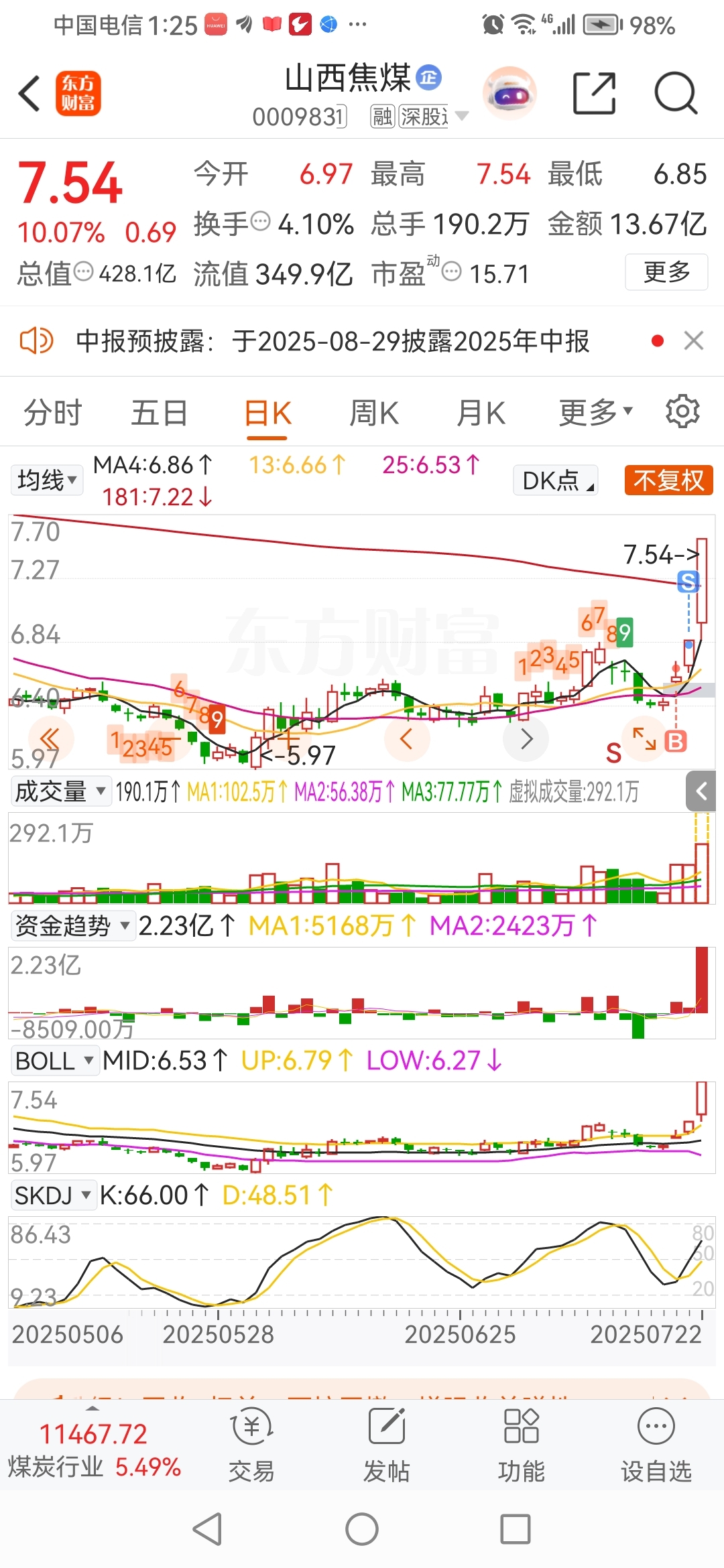Tap the 不复权 adjustment button
This screenshot has height=1568, width=724.
click(668, 480)
